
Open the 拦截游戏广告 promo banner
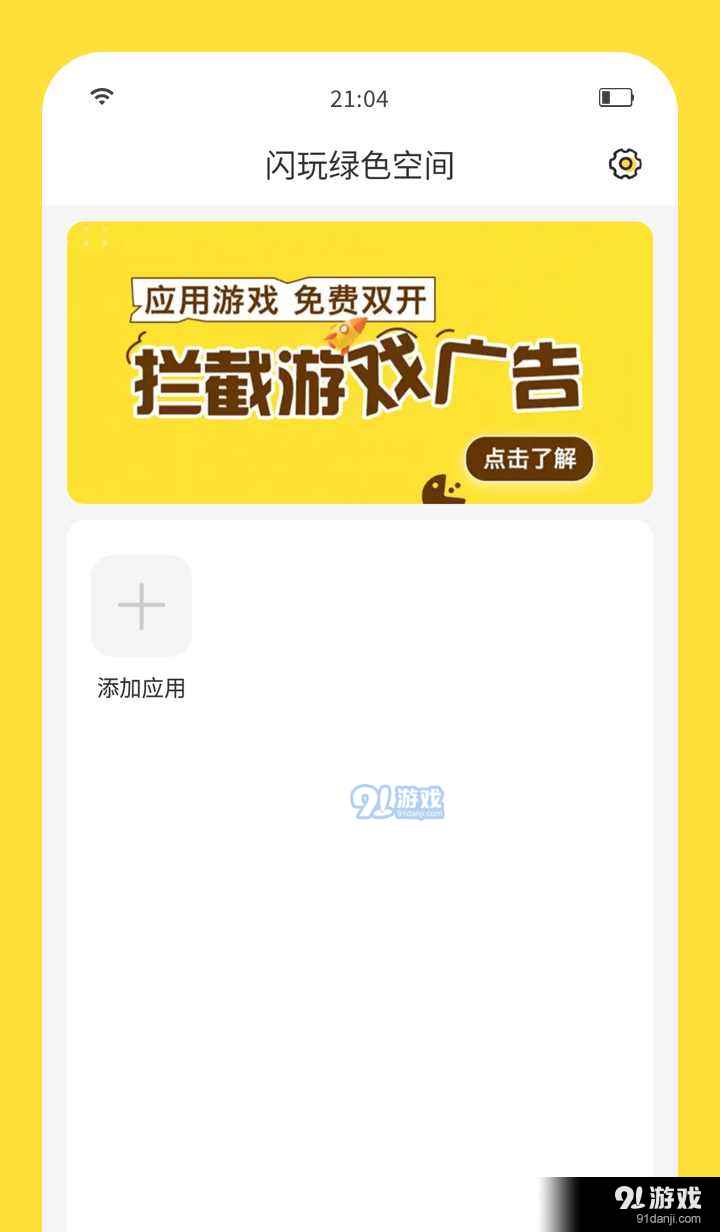coord(360,362)
